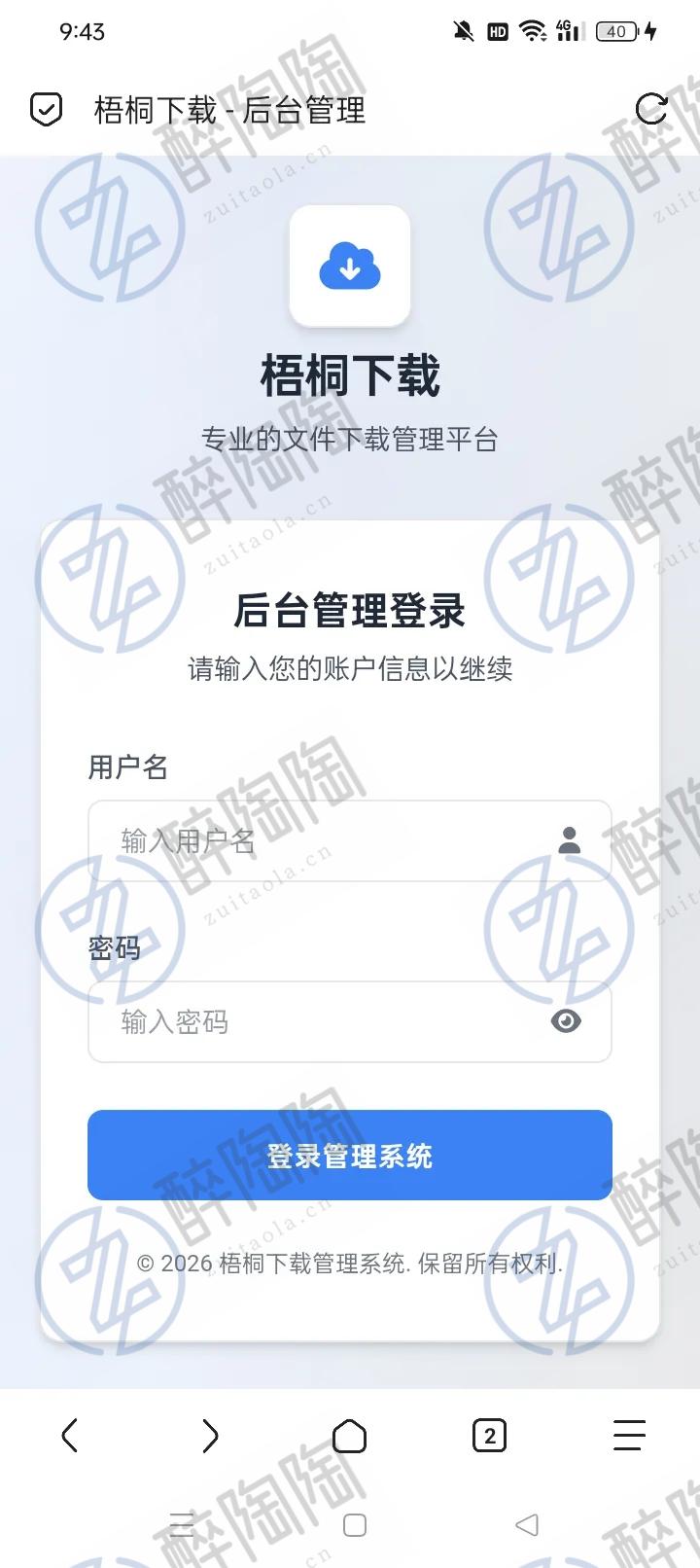Tap the system back navigation button

point(526,1524)
